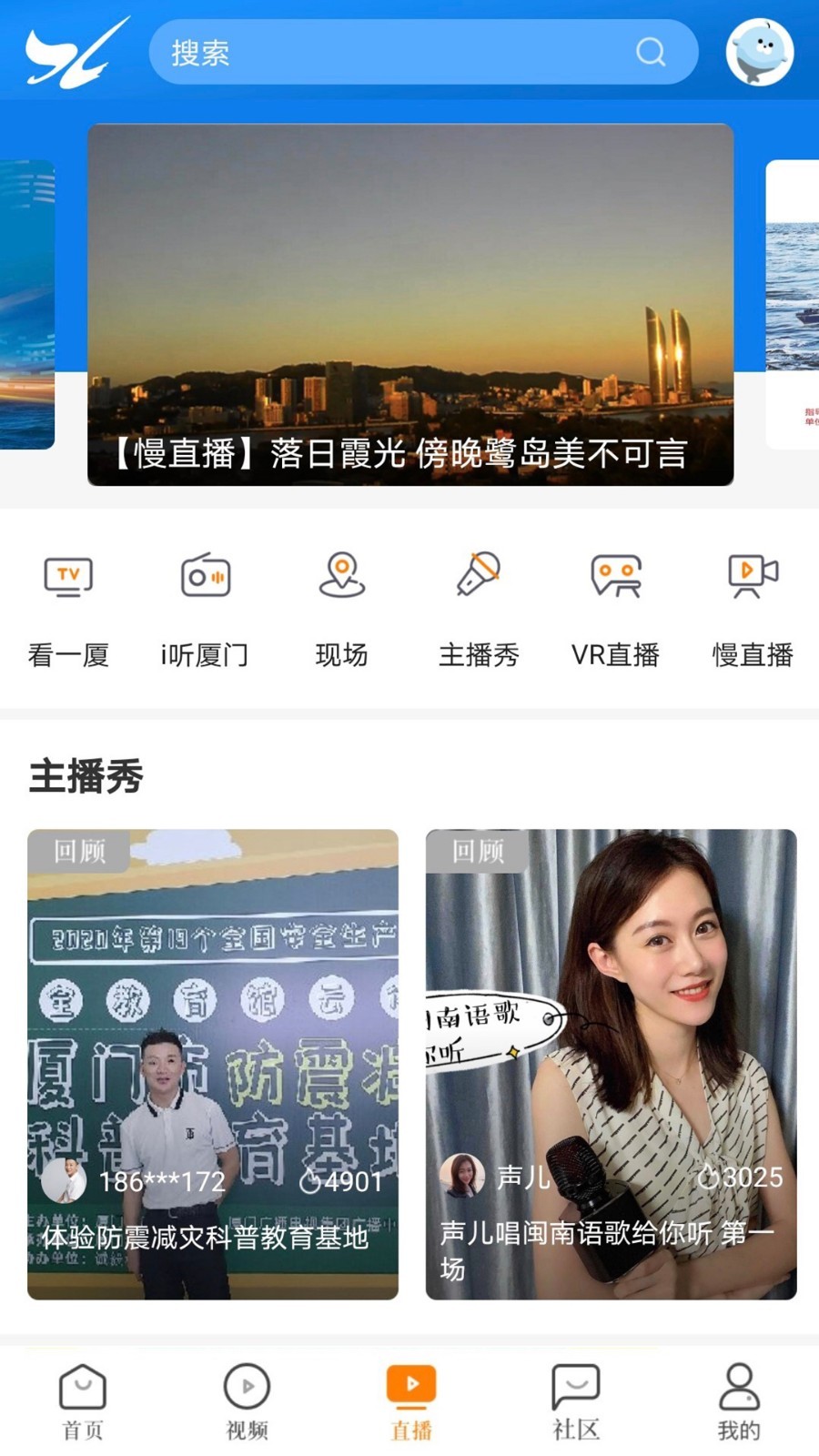Open the 社区 community tab
The height and width of the screenshot is (1456, 819).
573,1401
